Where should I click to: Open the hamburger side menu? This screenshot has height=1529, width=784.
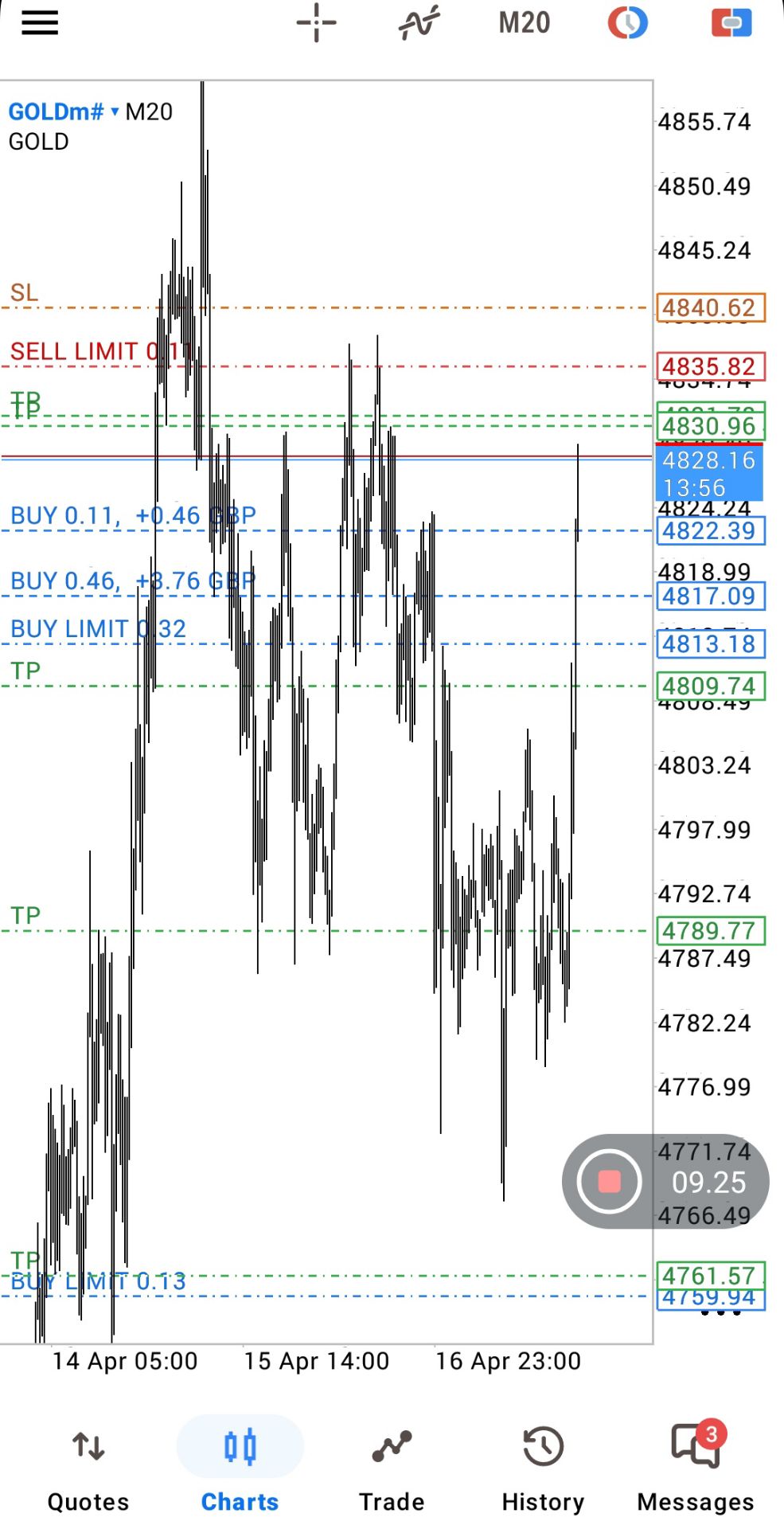(40, 23)
